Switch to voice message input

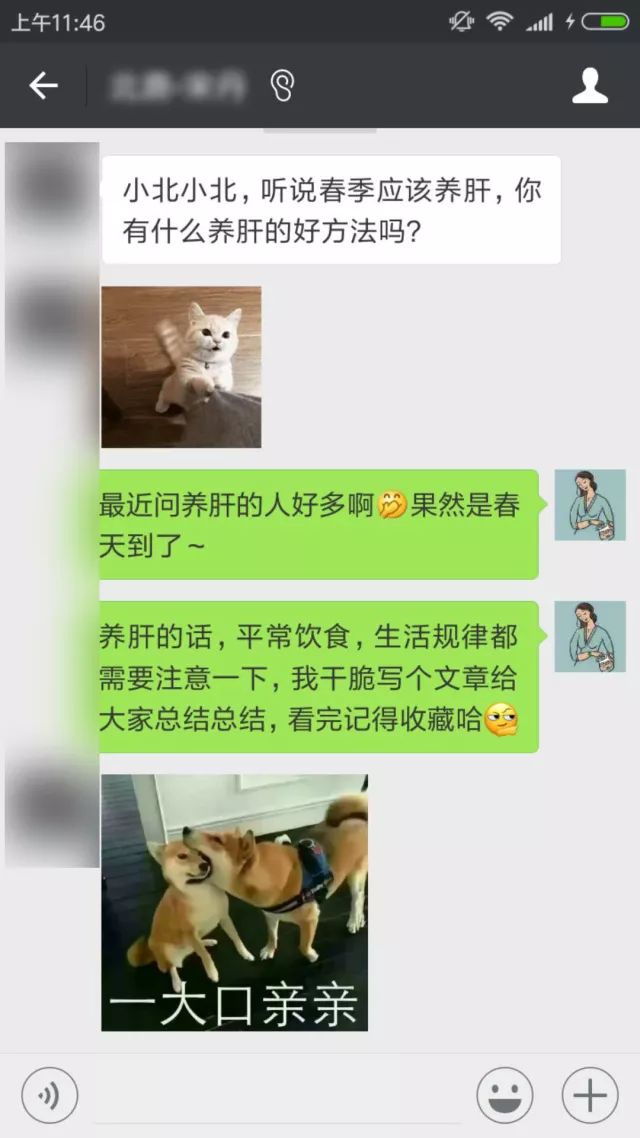click(49, 1095)
